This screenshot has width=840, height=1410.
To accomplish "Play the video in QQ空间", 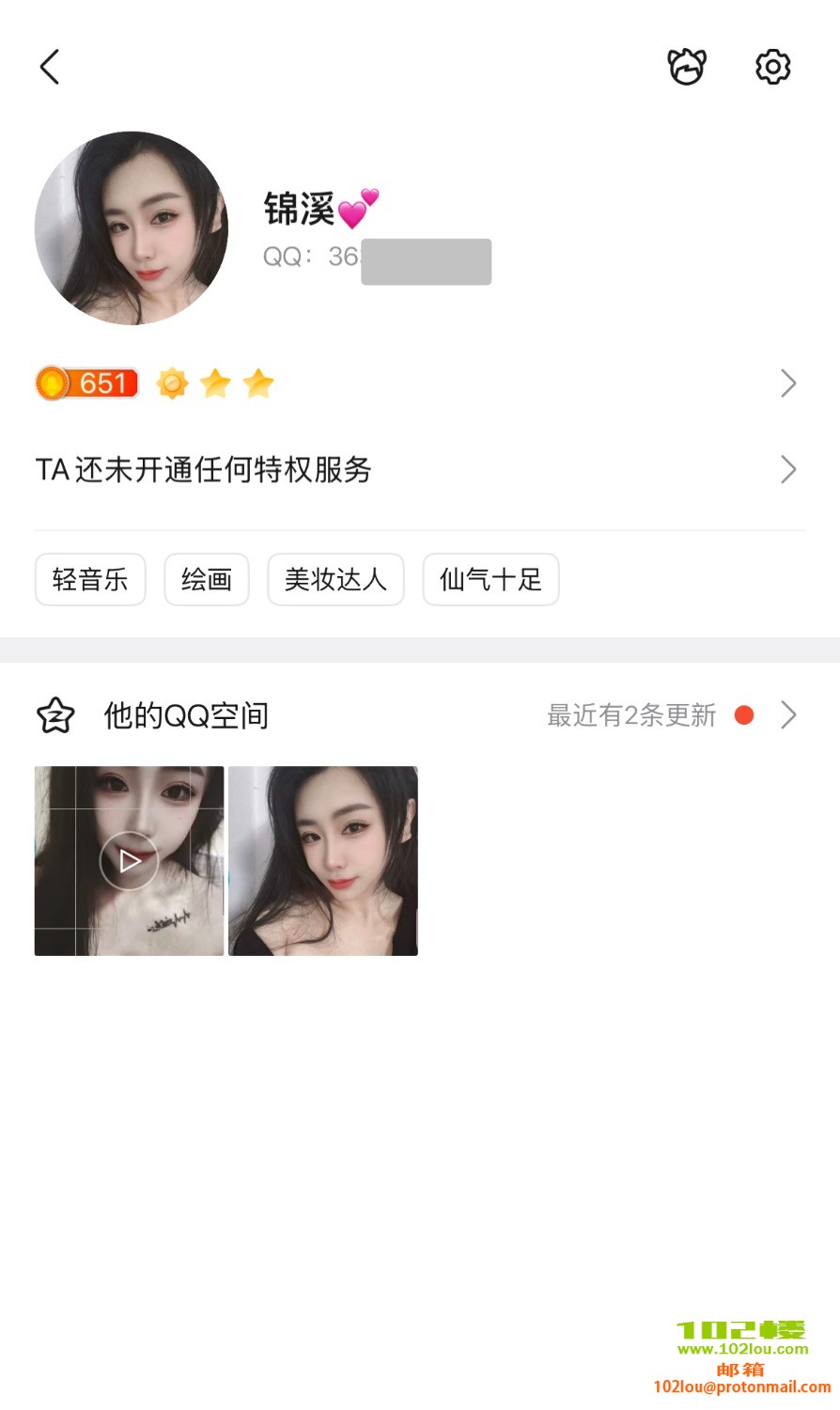I will point(130,861).
